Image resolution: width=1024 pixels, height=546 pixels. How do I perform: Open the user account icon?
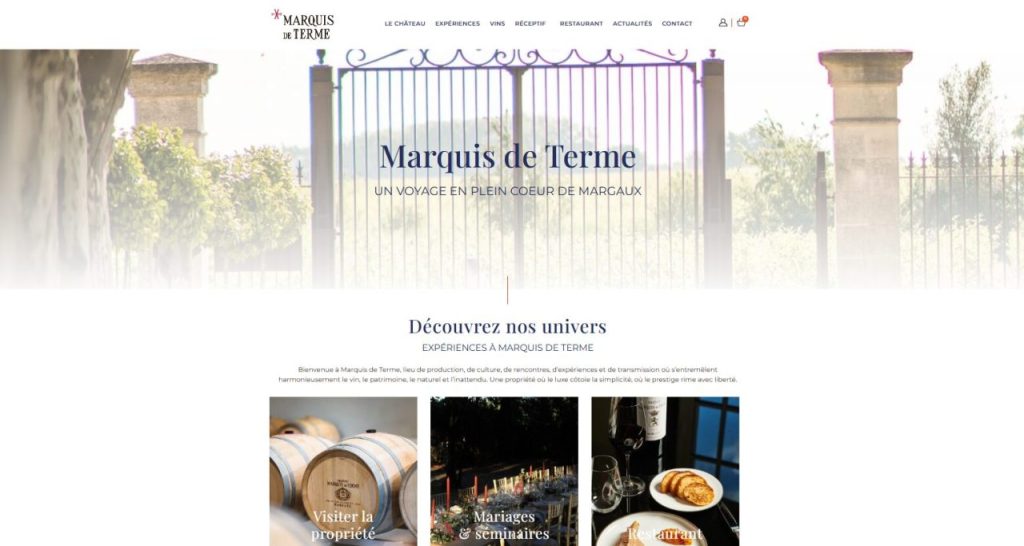[723, 22]
